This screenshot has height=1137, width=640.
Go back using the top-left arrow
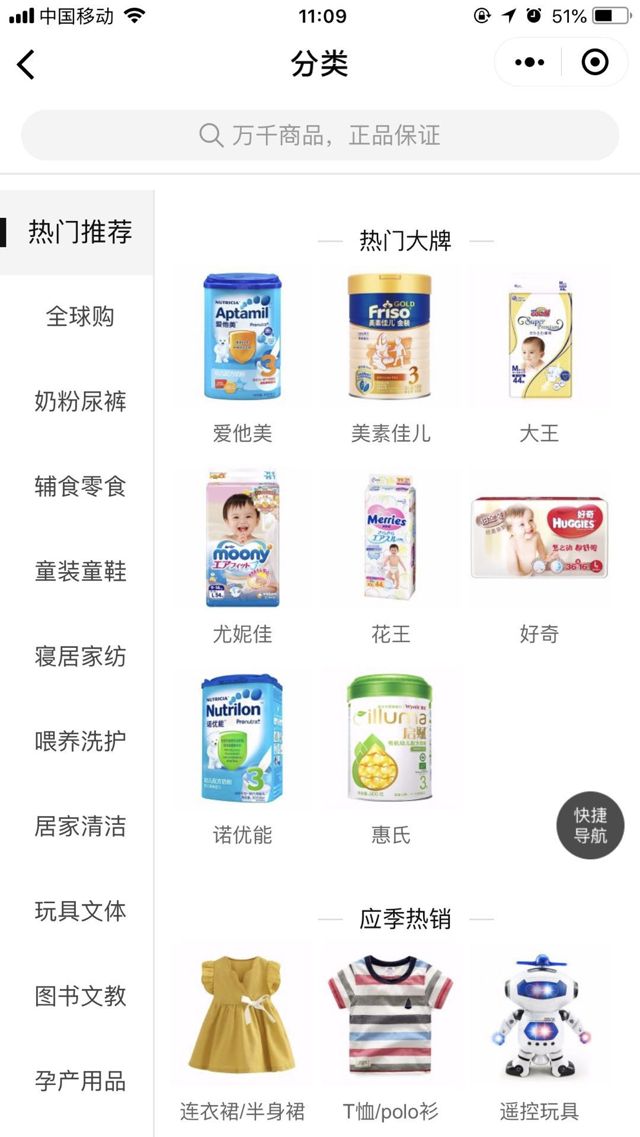click(26, 64)
